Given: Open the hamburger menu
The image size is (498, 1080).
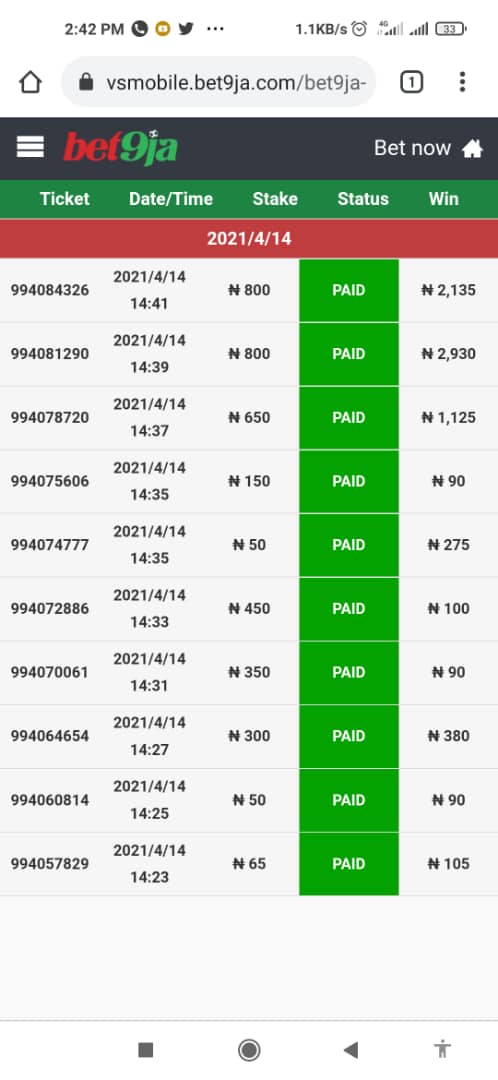Looking at the screenshot, I should 30,147.
